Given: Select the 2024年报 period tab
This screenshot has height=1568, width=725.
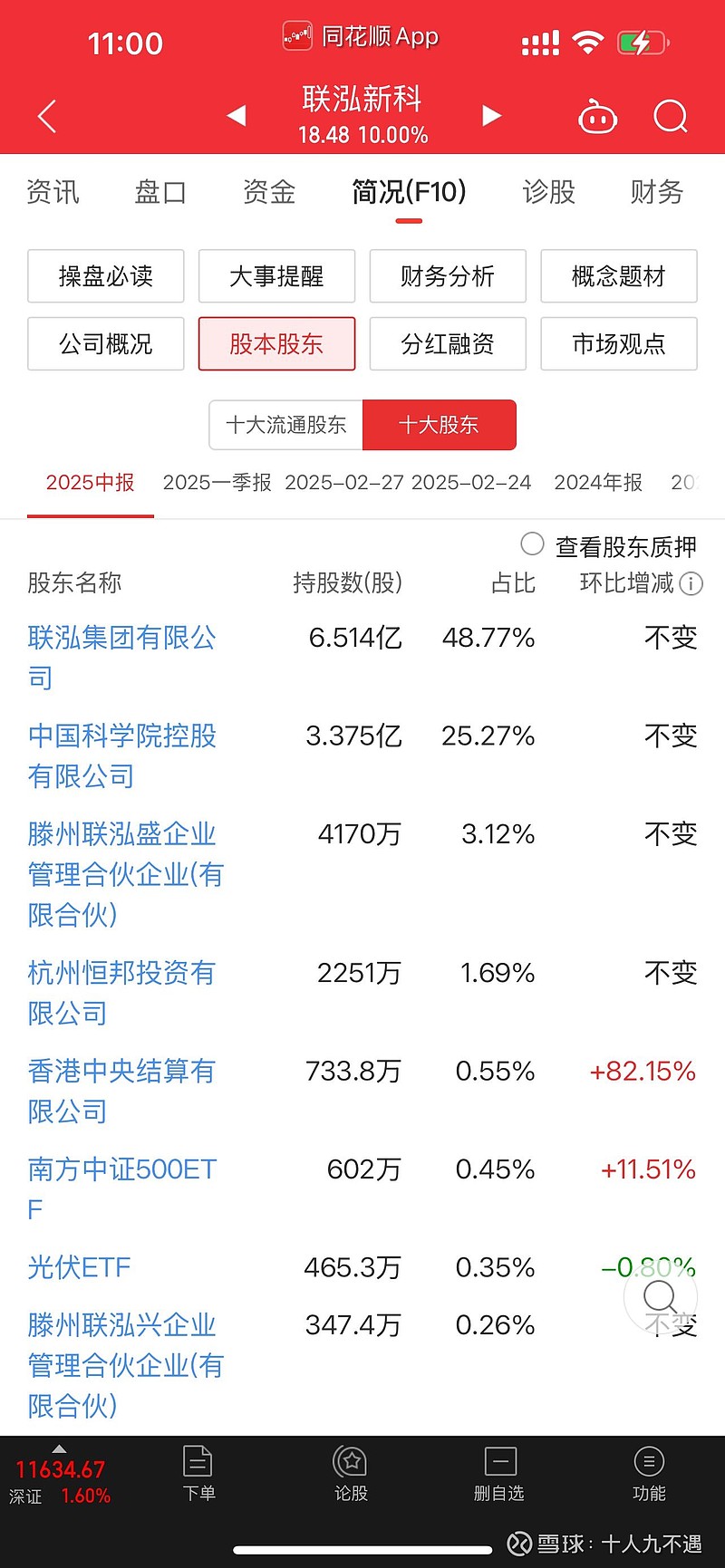Looking at the screenshot, I should 598,483.
